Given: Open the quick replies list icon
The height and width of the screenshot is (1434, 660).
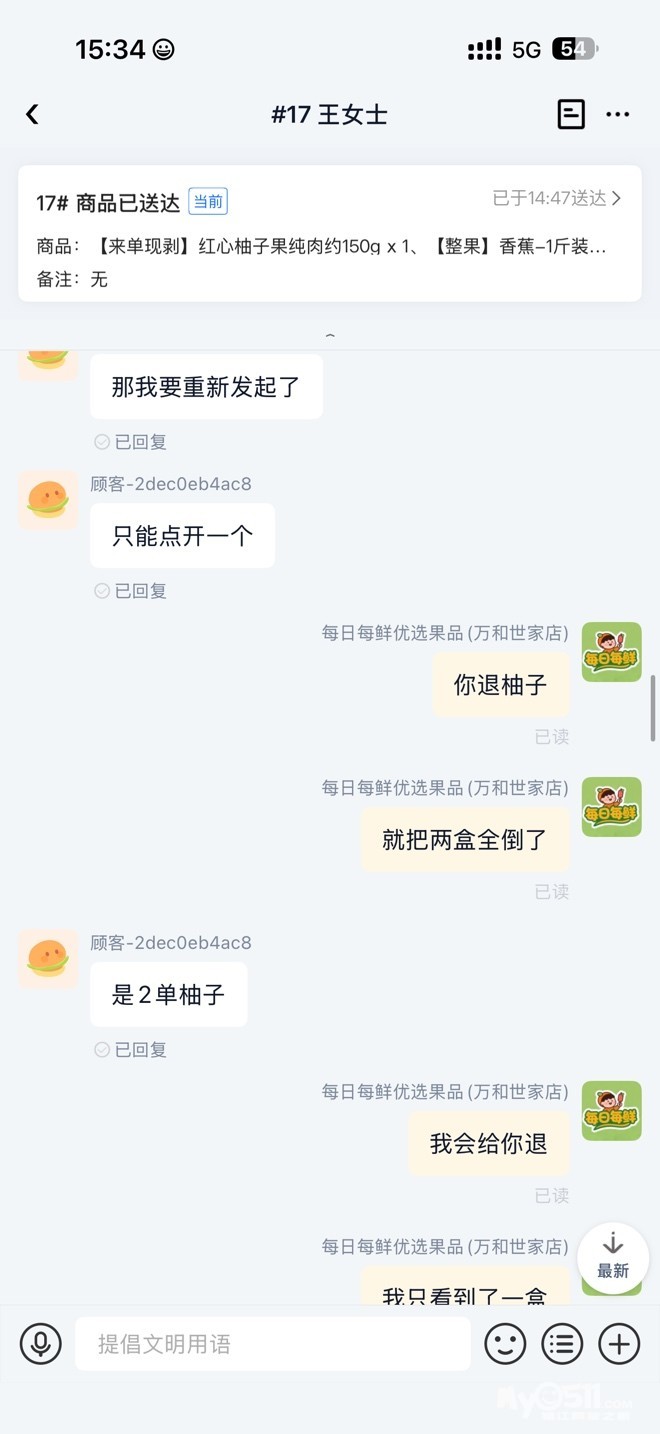Looking at the screenshot, I should click(x=562, y=1344).
